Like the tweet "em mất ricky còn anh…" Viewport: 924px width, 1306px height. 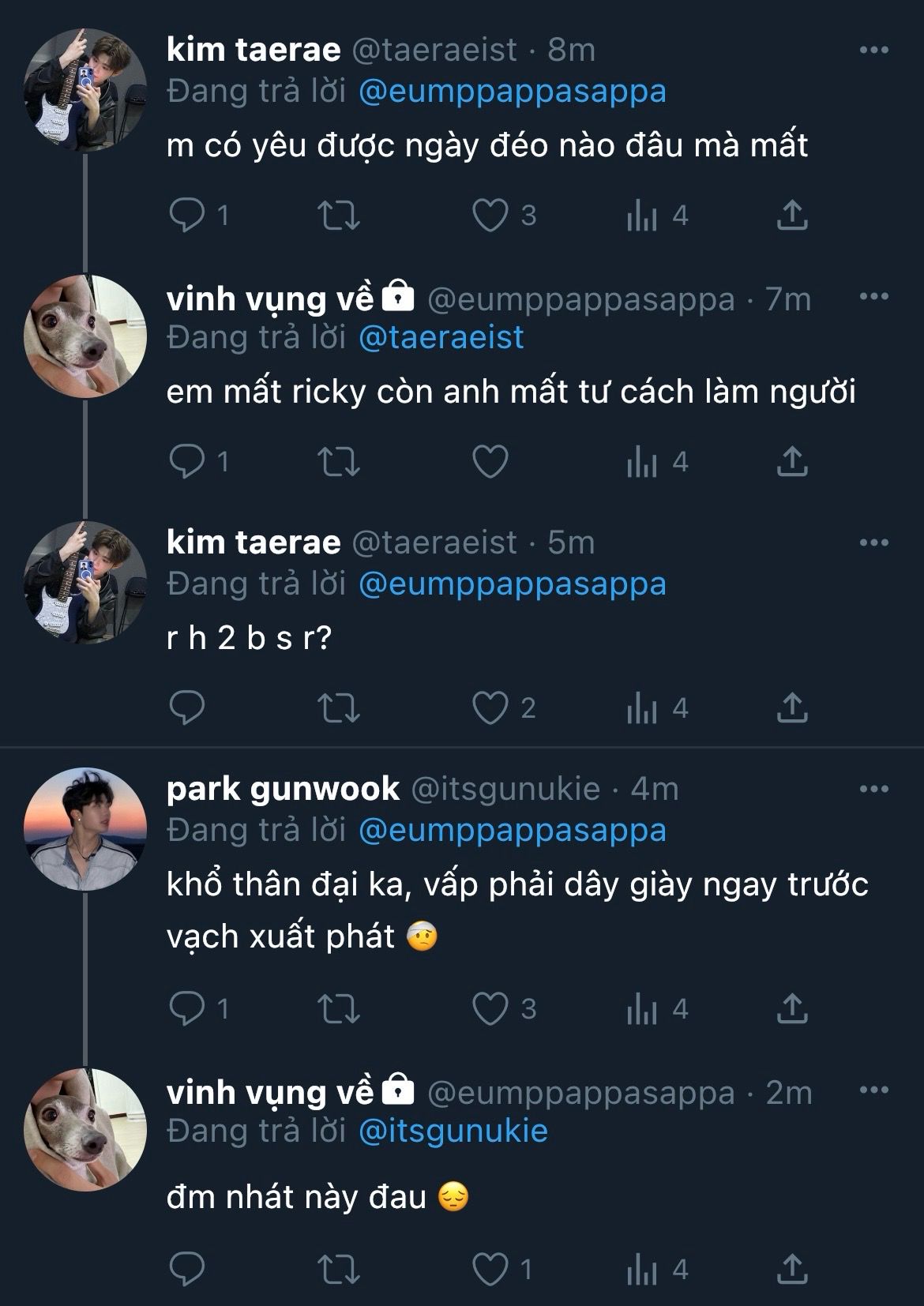click(490, 462)
